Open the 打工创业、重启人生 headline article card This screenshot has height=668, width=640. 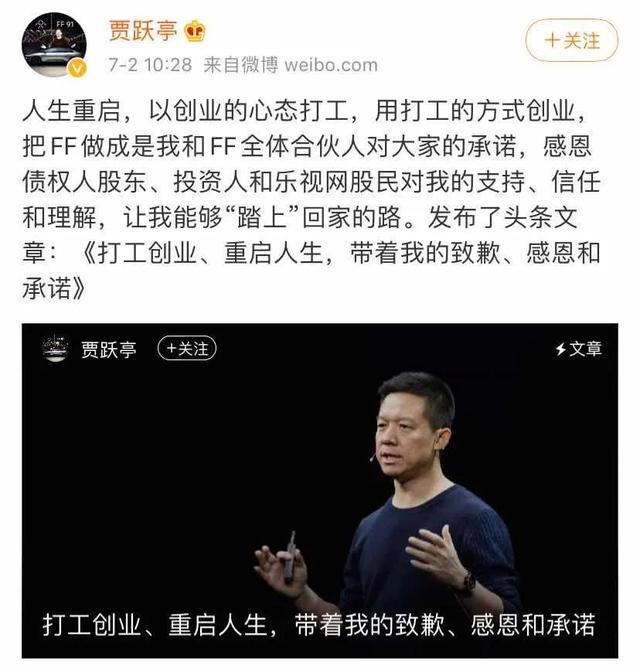pyautogui.click(x=320, y=490)
